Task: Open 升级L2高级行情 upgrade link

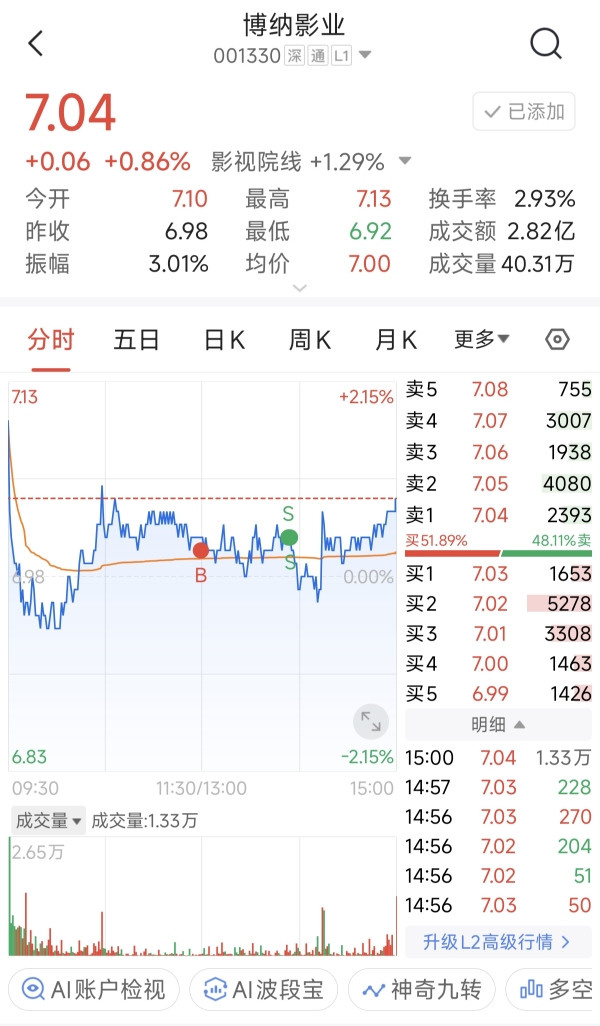Action: (498, 942)
